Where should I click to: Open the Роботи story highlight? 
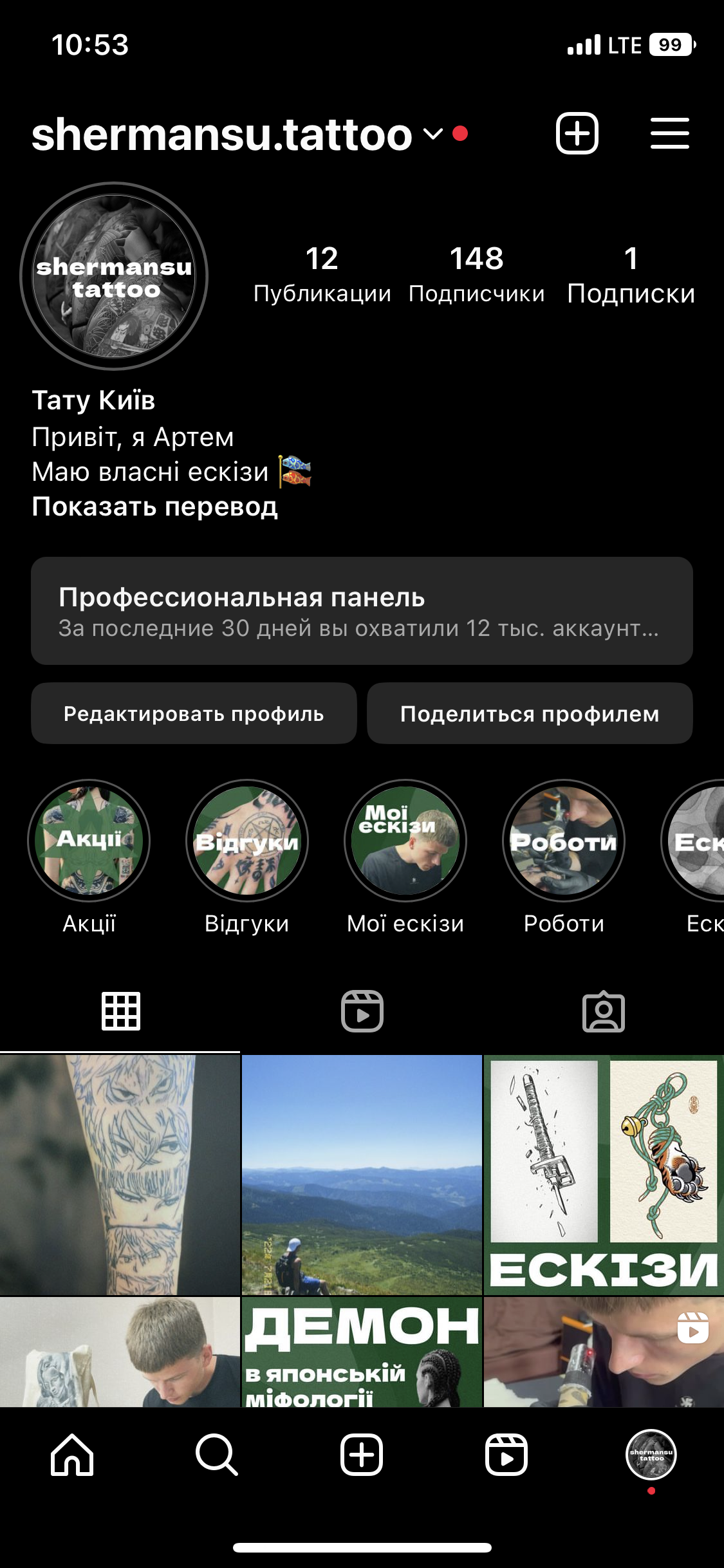564,840
